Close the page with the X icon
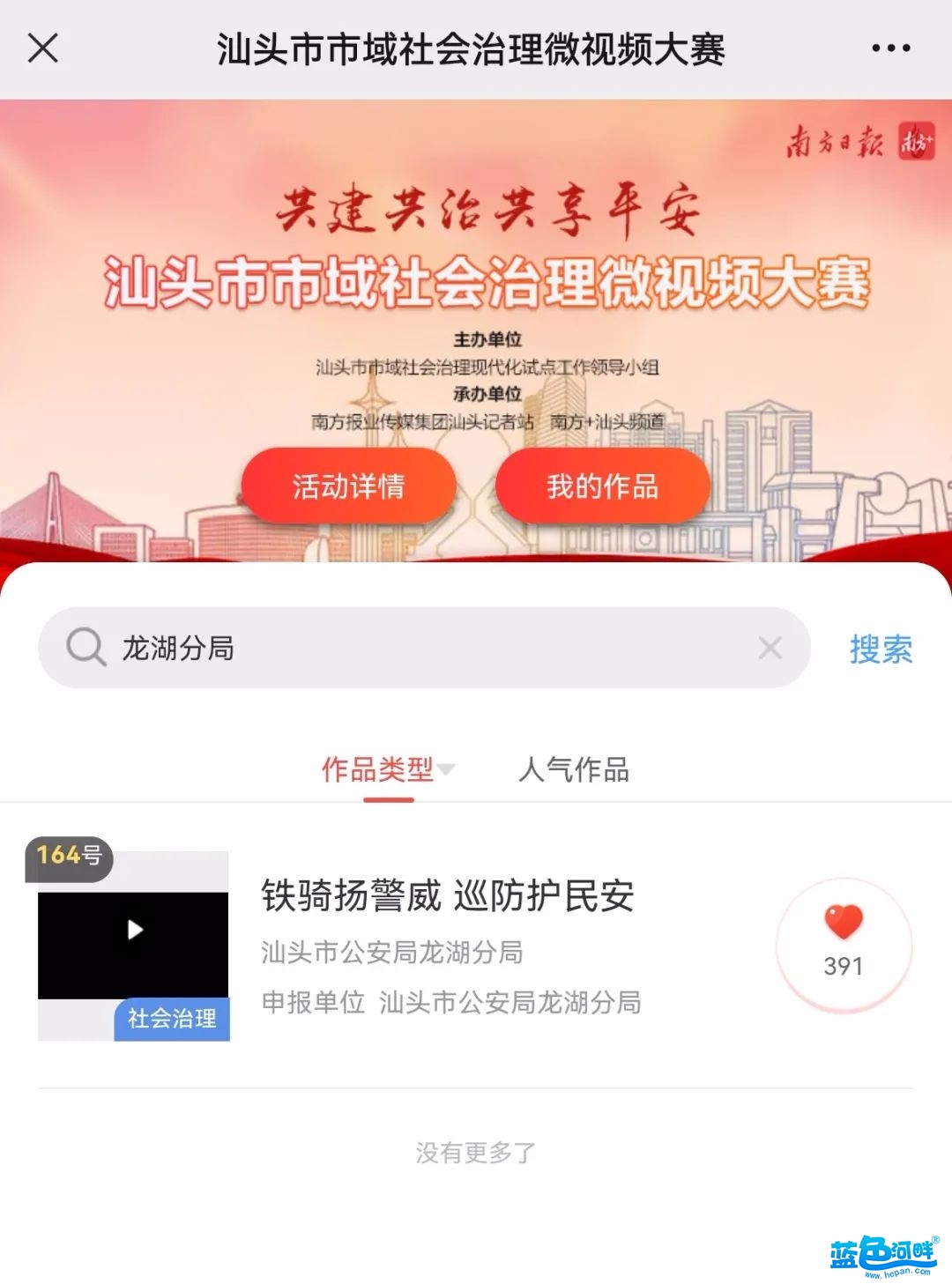952x1284 pixels. [x=42, y=48]
